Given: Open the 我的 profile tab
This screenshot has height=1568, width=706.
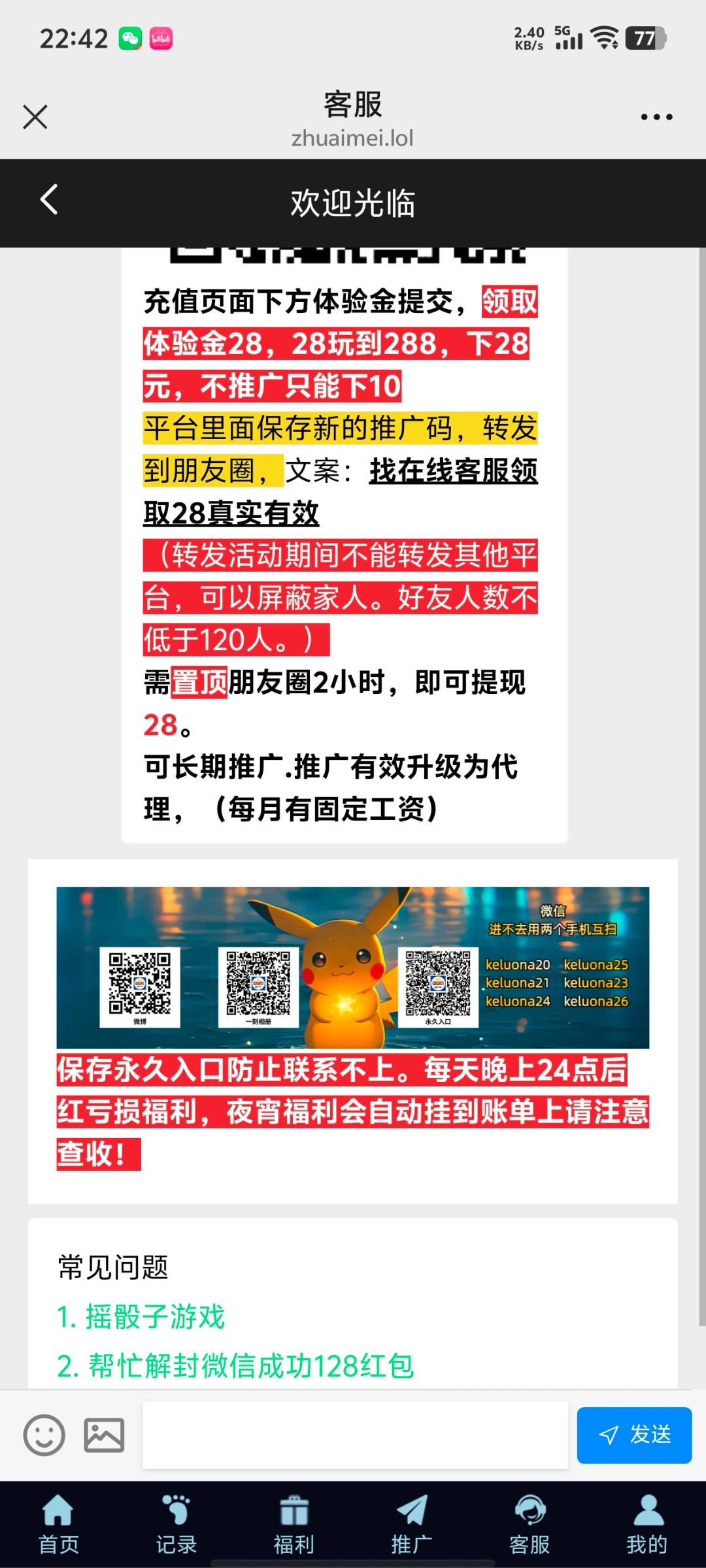Looking at the screenshot, I should pos(647,1526).
